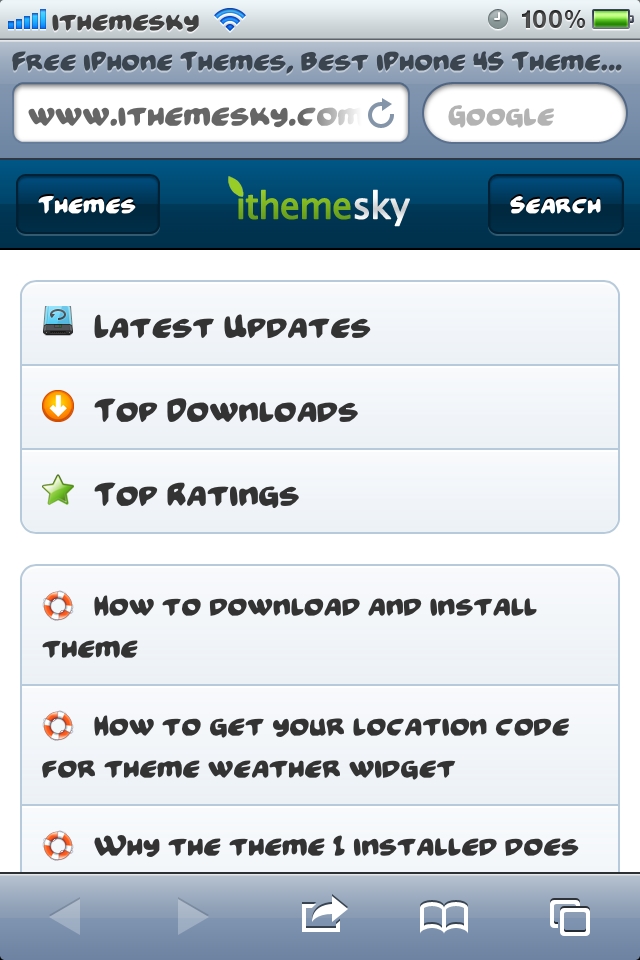Reload the page with the refresh icon
The height and width of the screenshot is (960, 640).
(x=381, y=115)
